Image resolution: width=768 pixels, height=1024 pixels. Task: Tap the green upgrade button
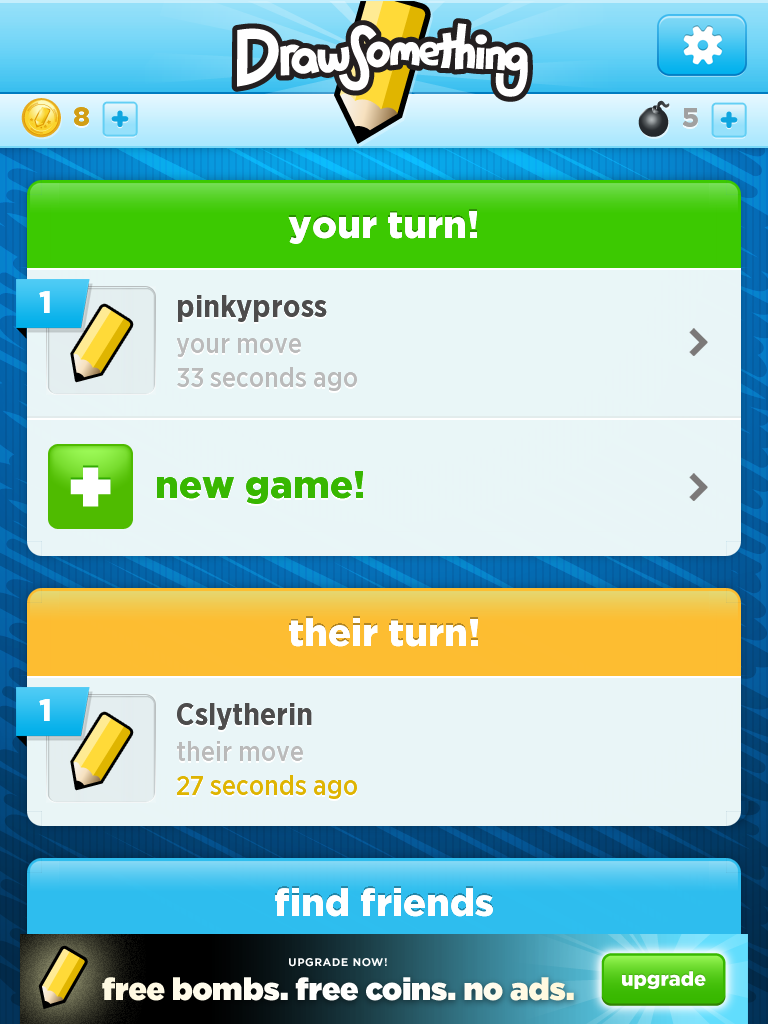point(663,980)
